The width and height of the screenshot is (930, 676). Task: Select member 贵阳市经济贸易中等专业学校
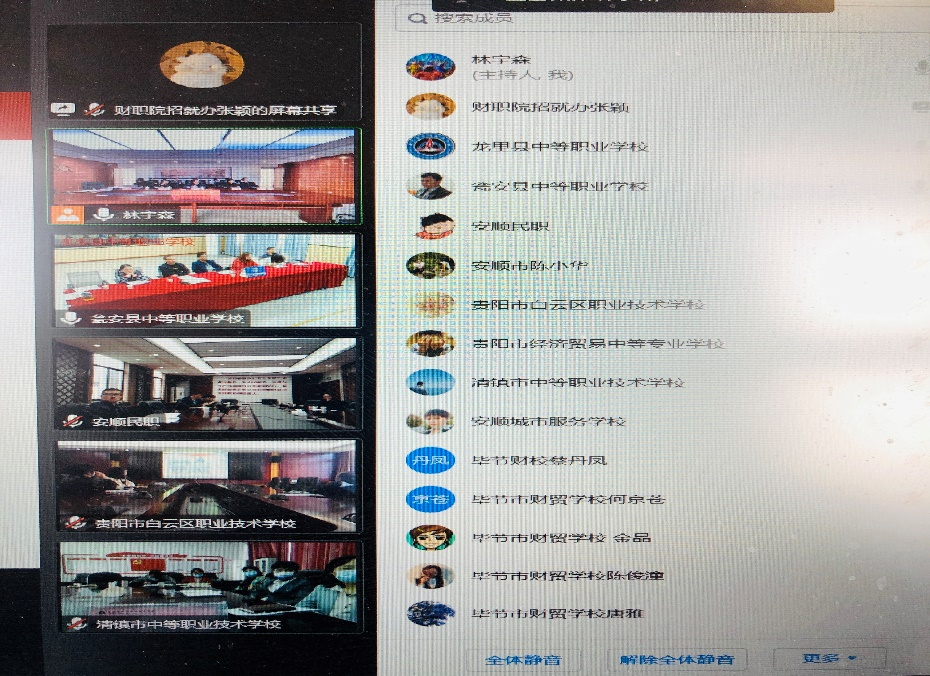click(x=597, y=343)
